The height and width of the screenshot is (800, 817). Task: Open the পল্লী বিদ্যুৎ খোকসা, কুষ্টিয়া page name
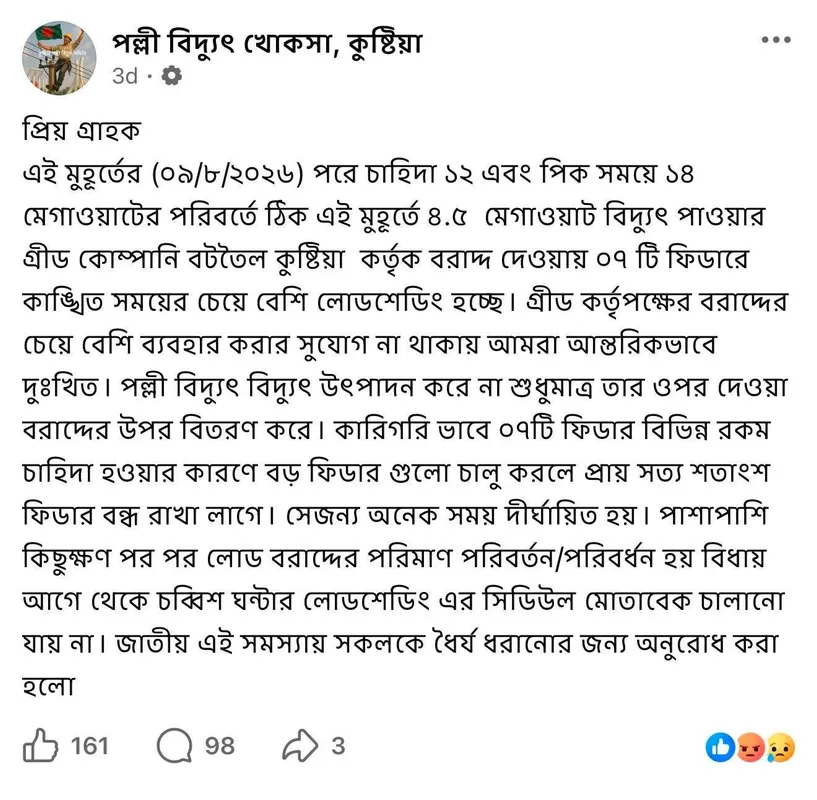267,44
